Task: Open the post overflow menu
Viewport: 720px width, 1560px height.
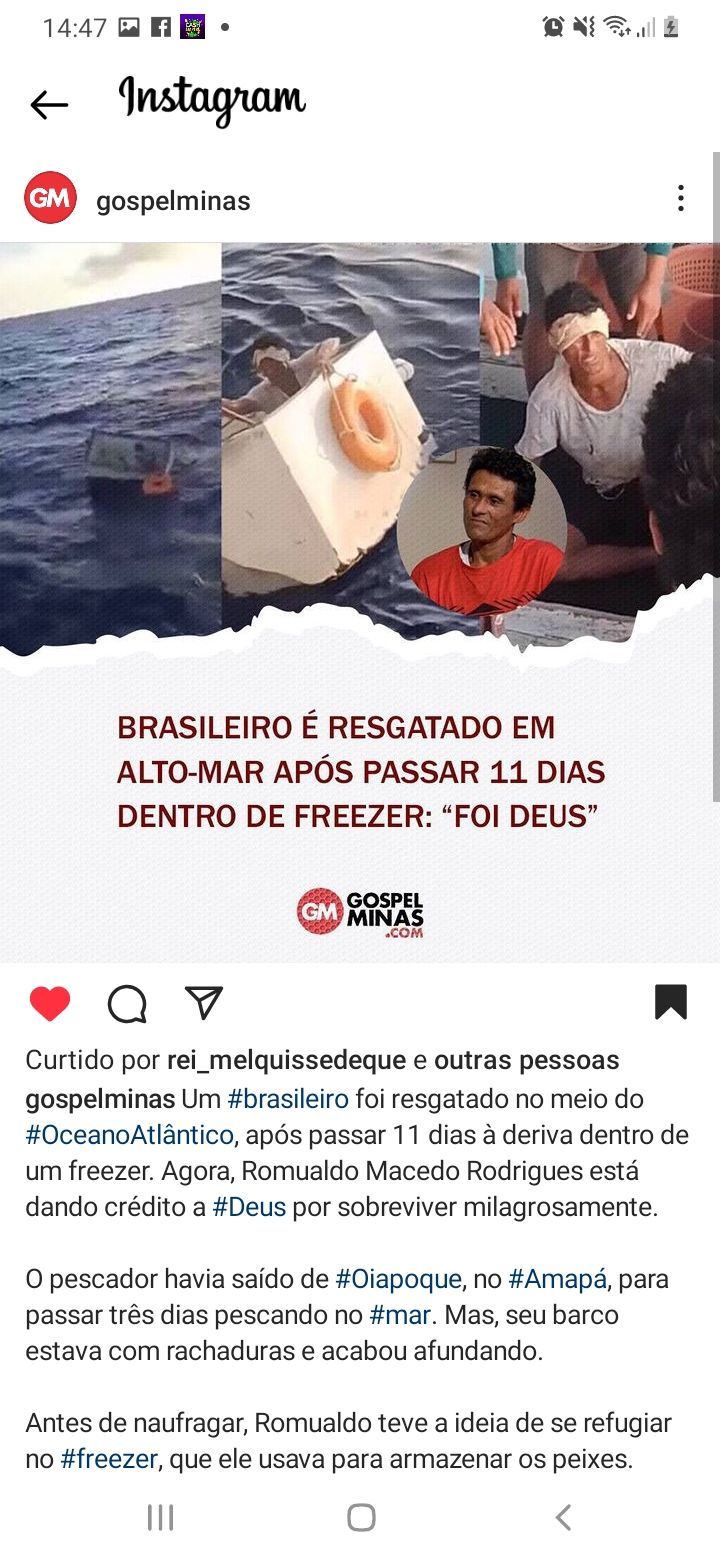Action: coord(681,198)
